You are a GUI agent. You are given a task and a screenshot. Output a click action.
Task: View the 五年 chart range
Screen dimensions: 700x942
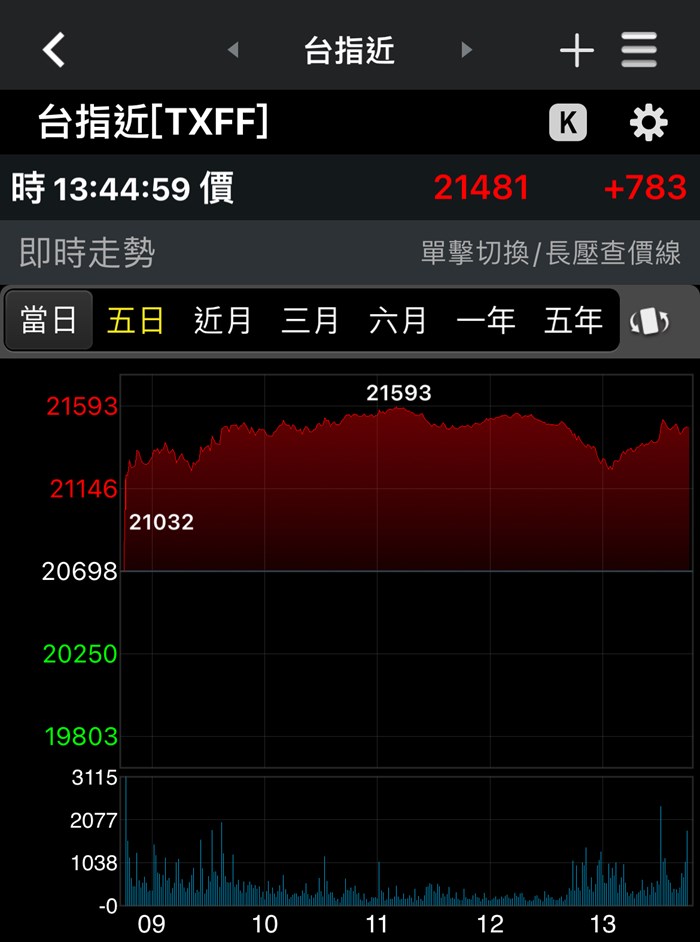pyautogui.click(x=573, y=320)
